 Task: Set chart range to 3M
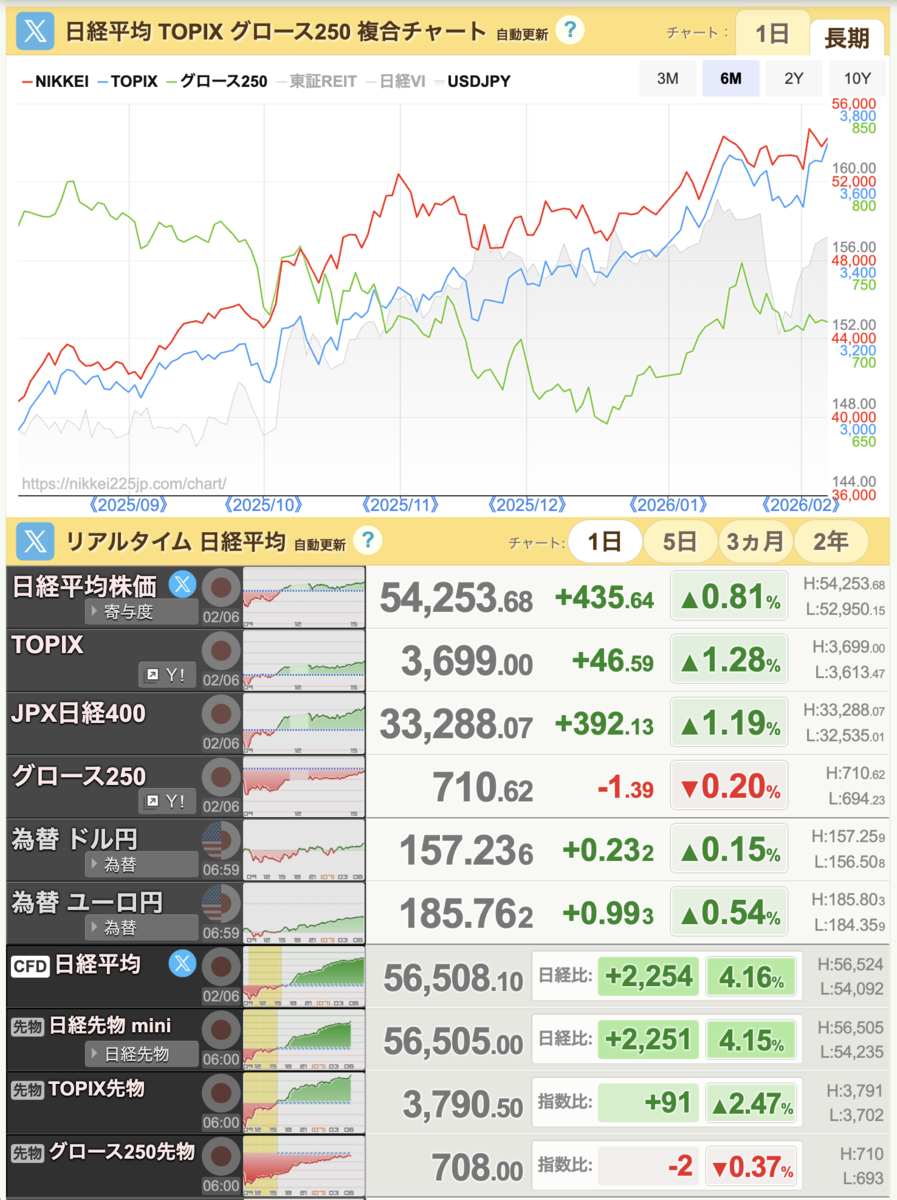668,78
